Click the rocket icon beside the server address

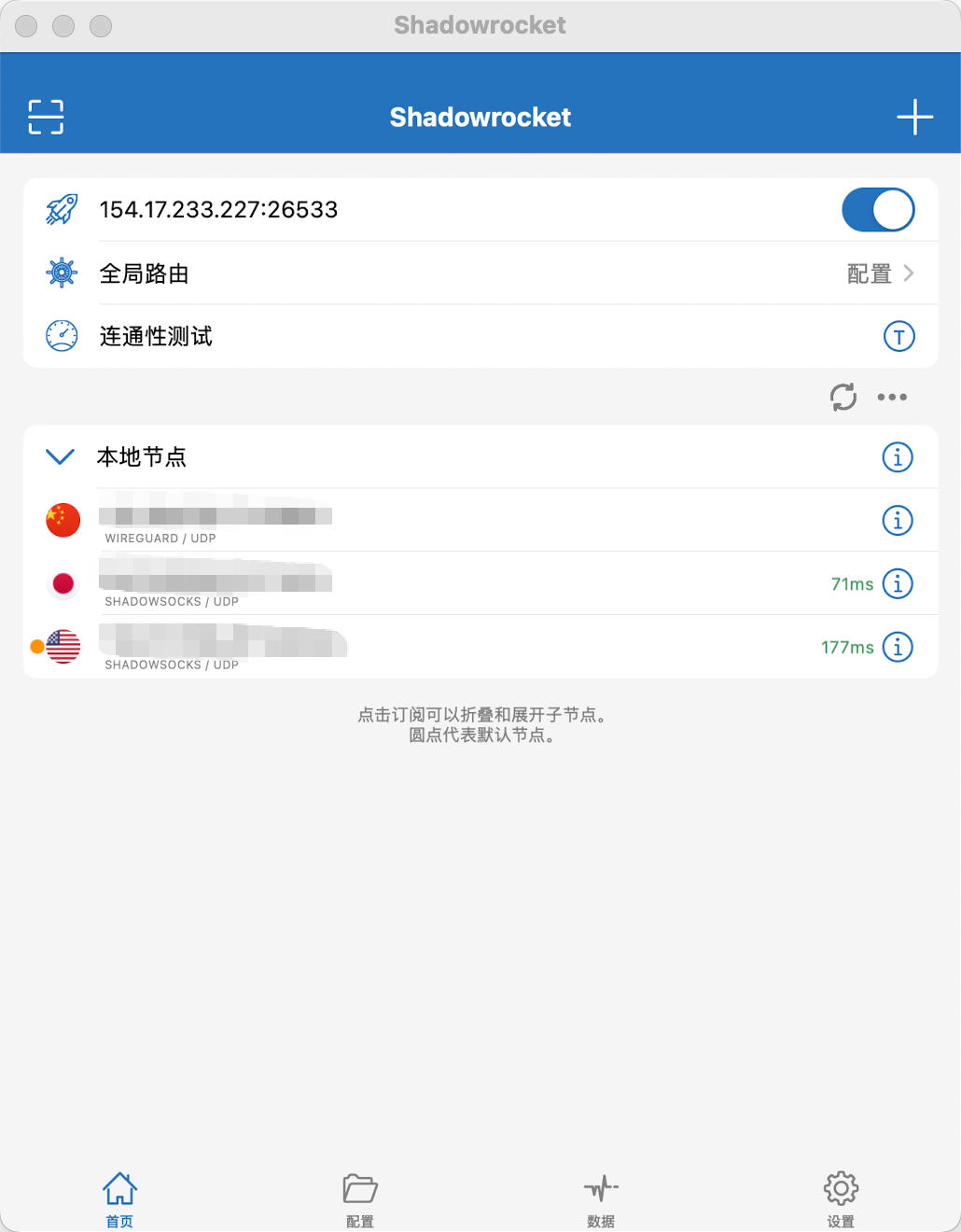(60, 209)
